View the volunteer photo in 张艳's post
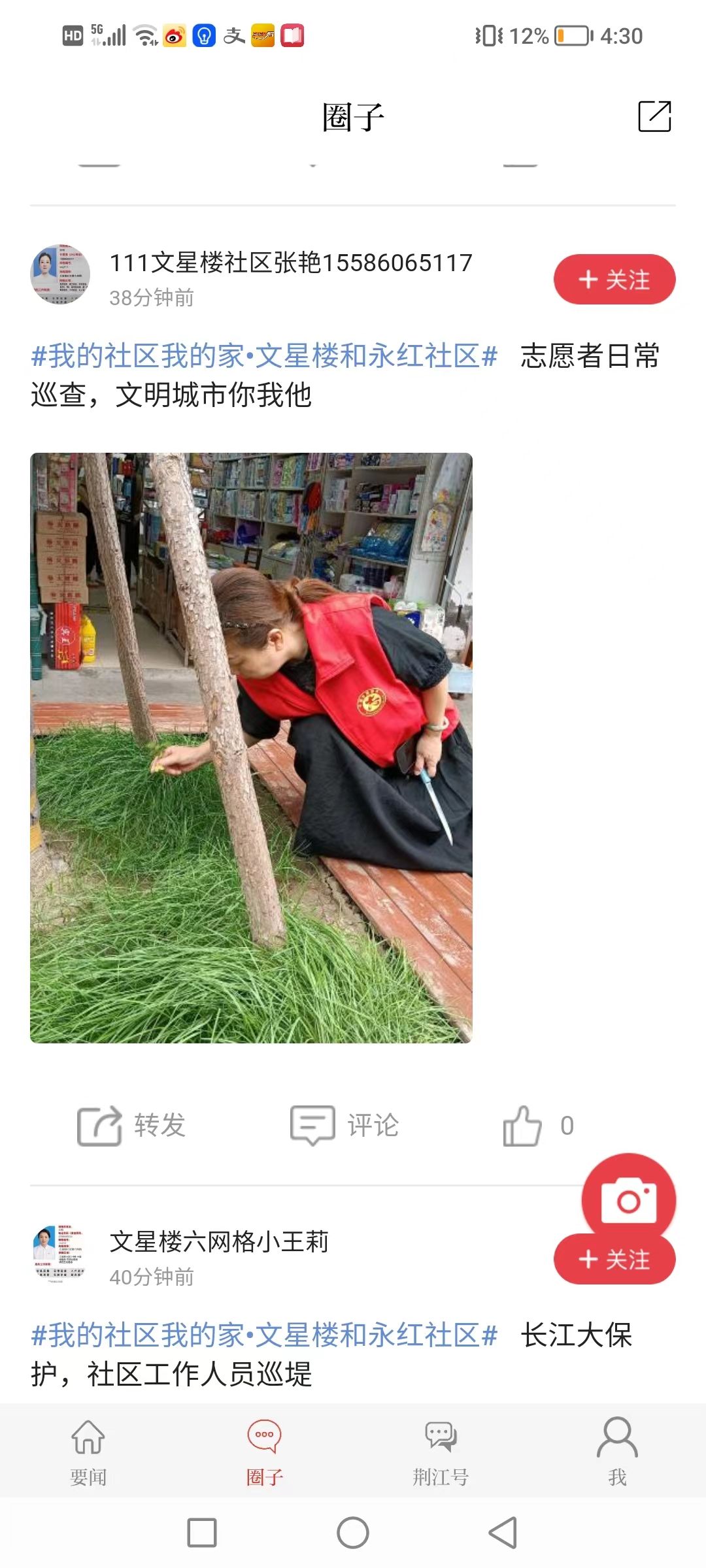This screenshot has height=1568, width=706. (251, 747)
